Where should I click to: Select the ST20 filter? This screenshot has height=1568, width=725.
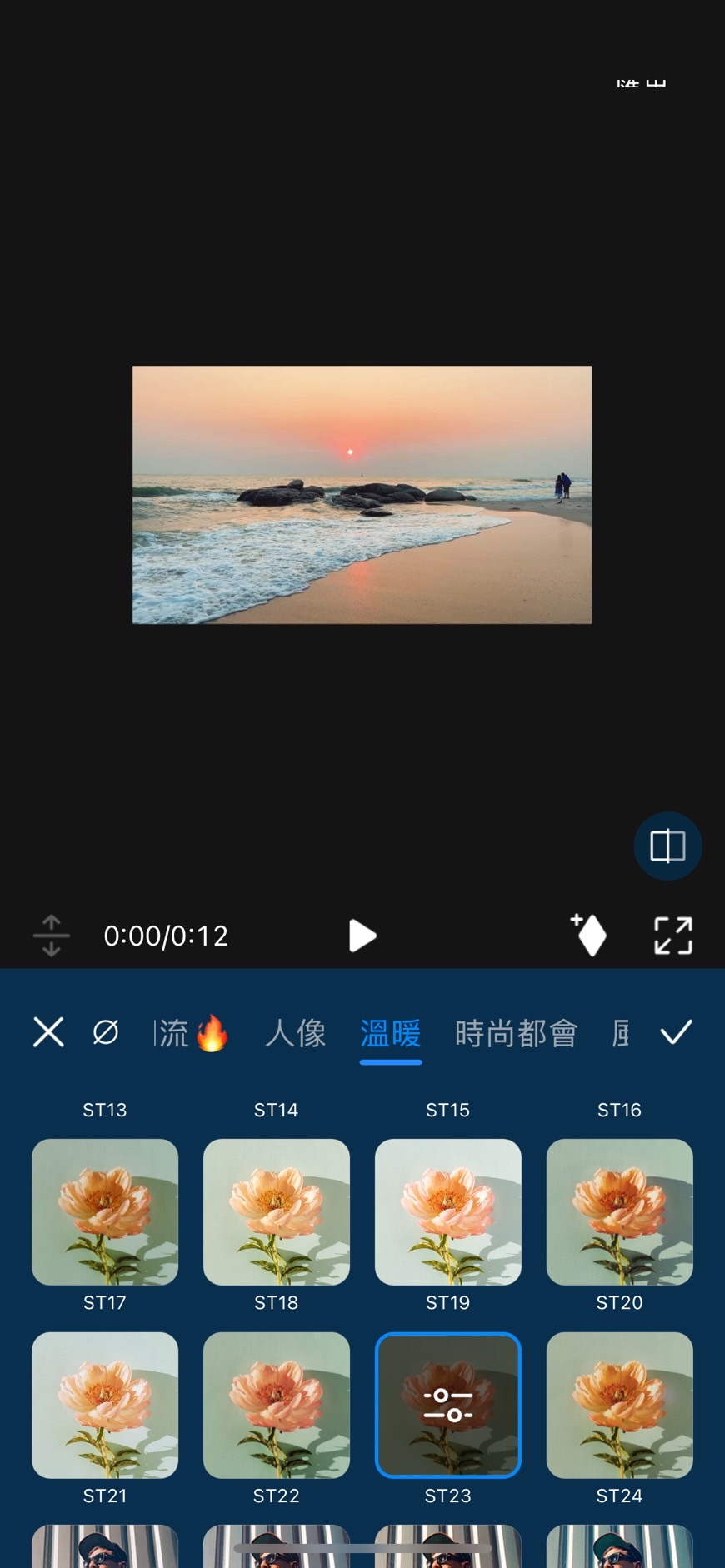click(620, 1212)
